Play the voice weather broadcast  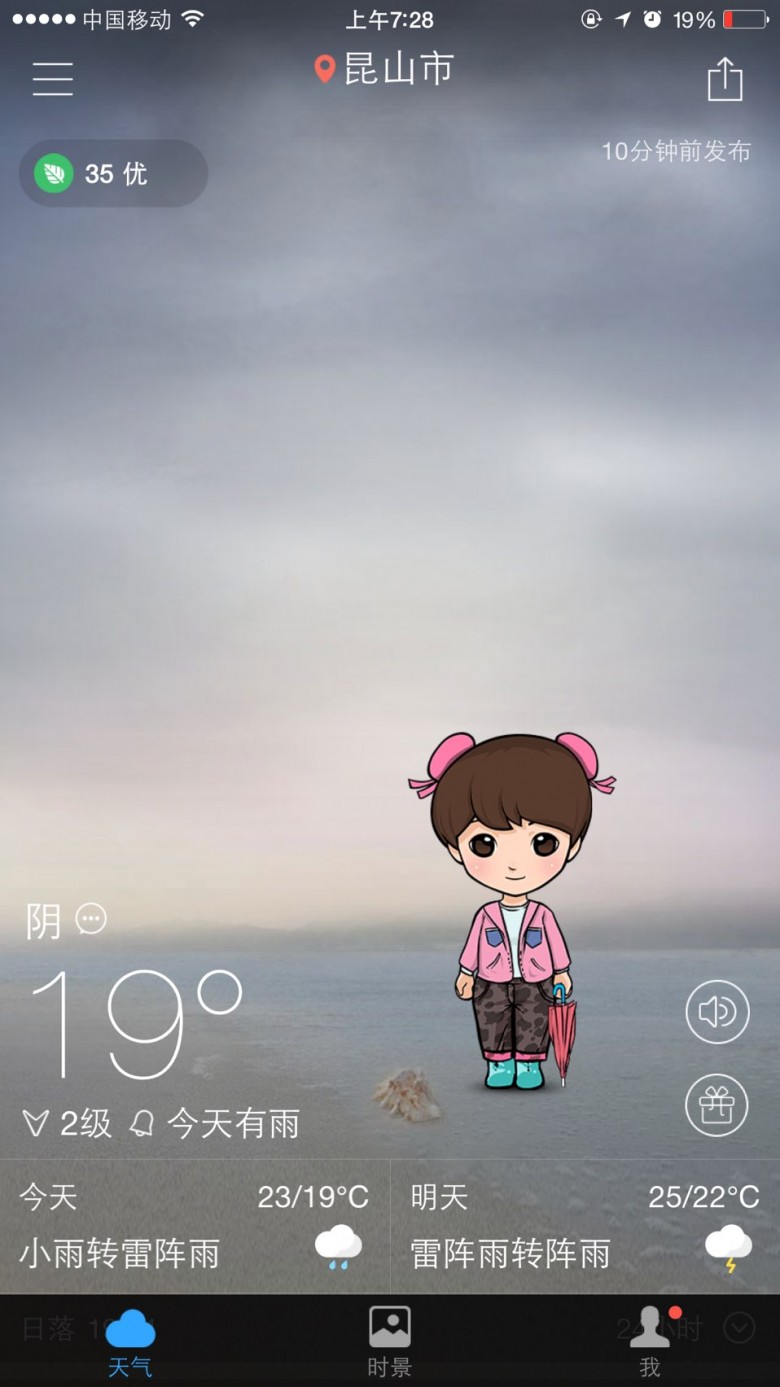(717, 1012)
